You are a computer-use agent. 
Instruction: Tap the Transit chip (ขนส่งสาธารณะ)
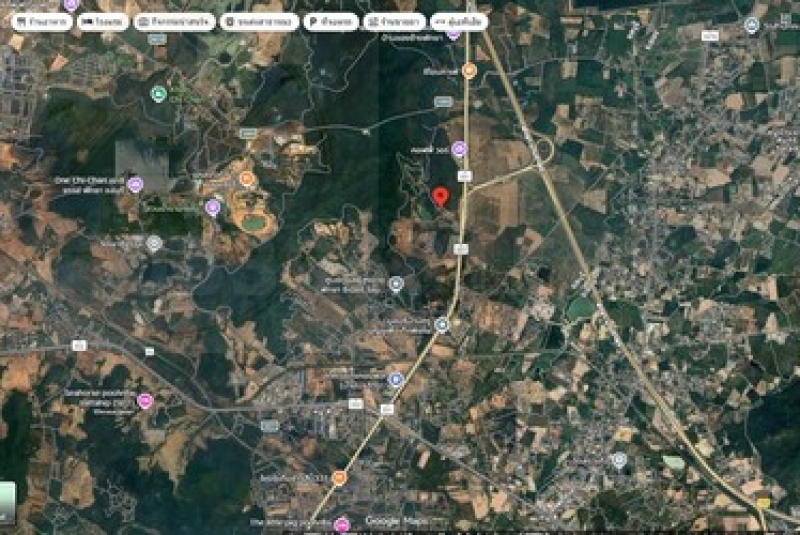[x=259, y=21]
